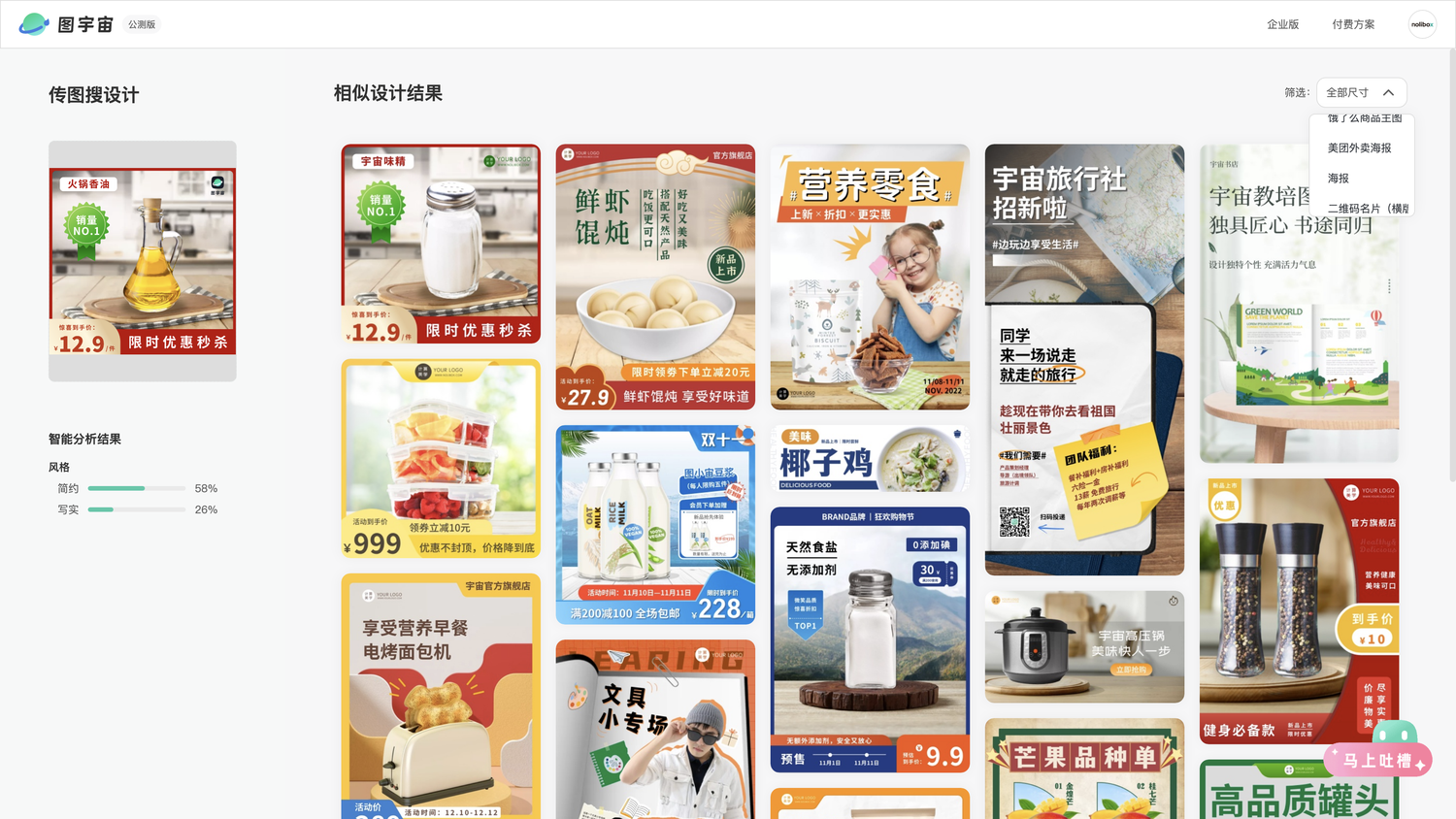Image resolution: width=1456 pixels, height=819 pixels.
Task: Open the 宇宙味精 template card
Action: point(441,245)
